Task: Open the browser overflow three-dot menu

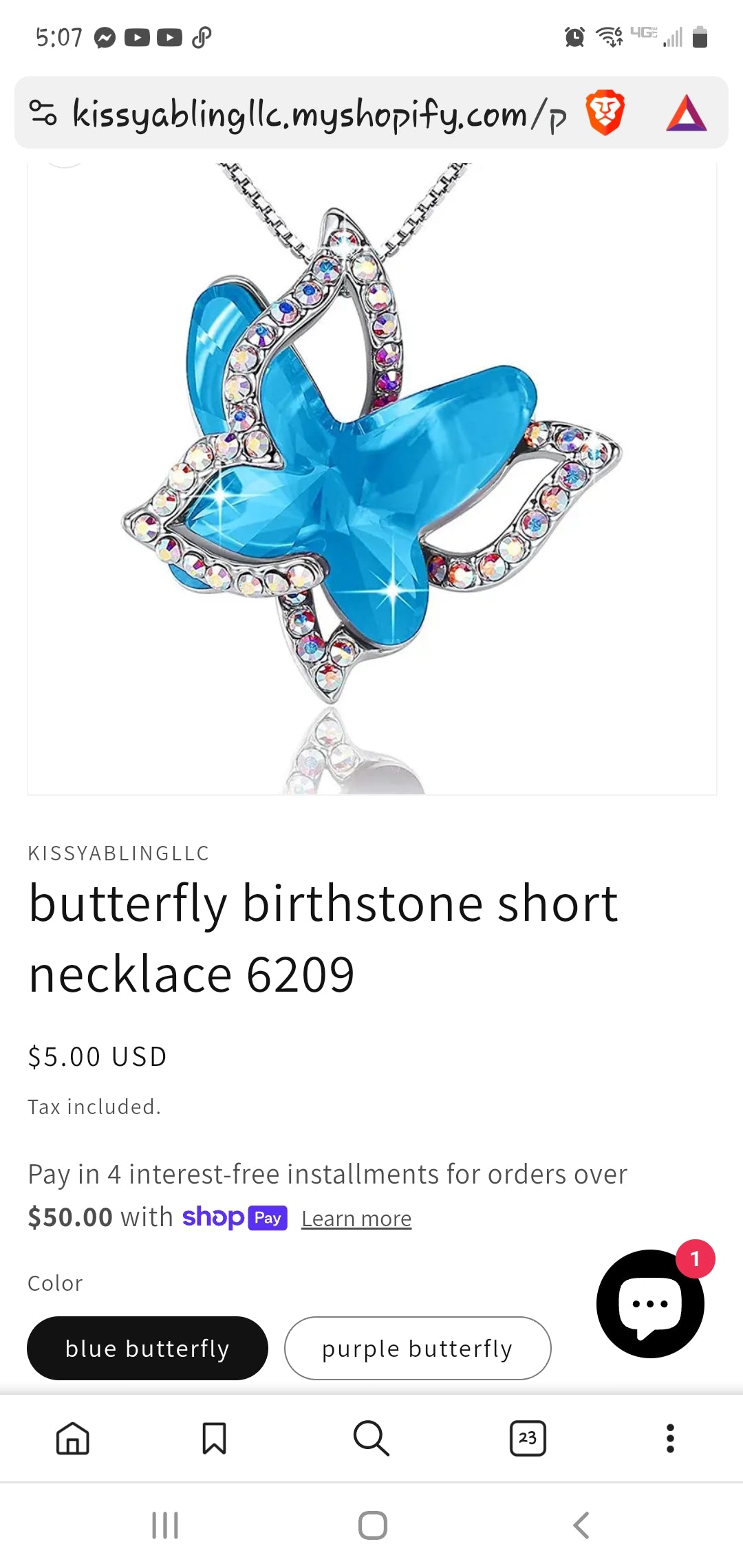Action: pyautogui.click(x=670, y=1437)
